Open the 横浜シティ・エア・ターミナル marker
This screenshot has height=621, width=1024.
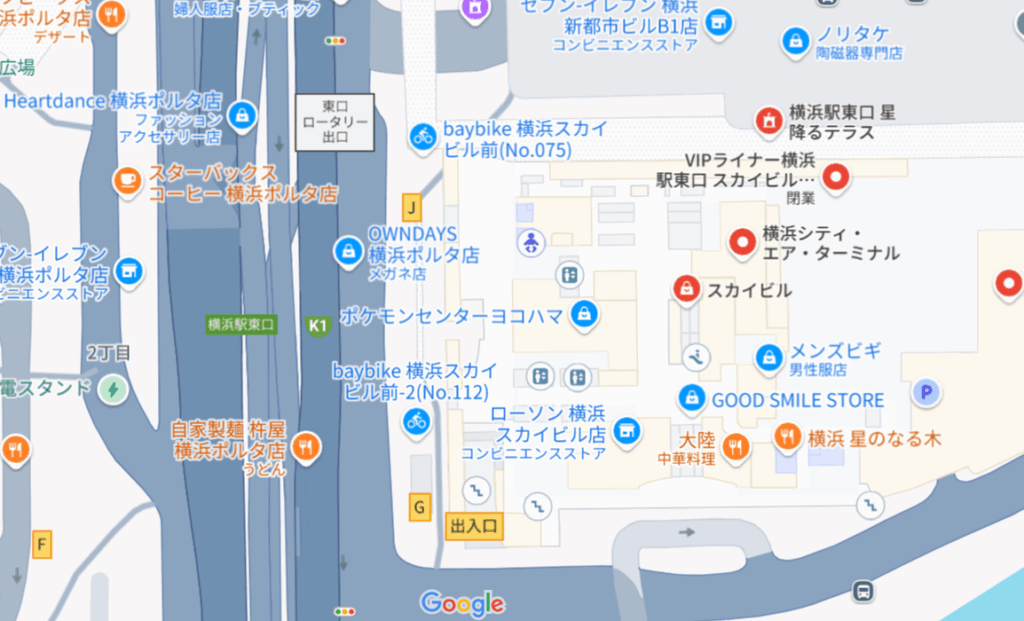pos(741,241)
